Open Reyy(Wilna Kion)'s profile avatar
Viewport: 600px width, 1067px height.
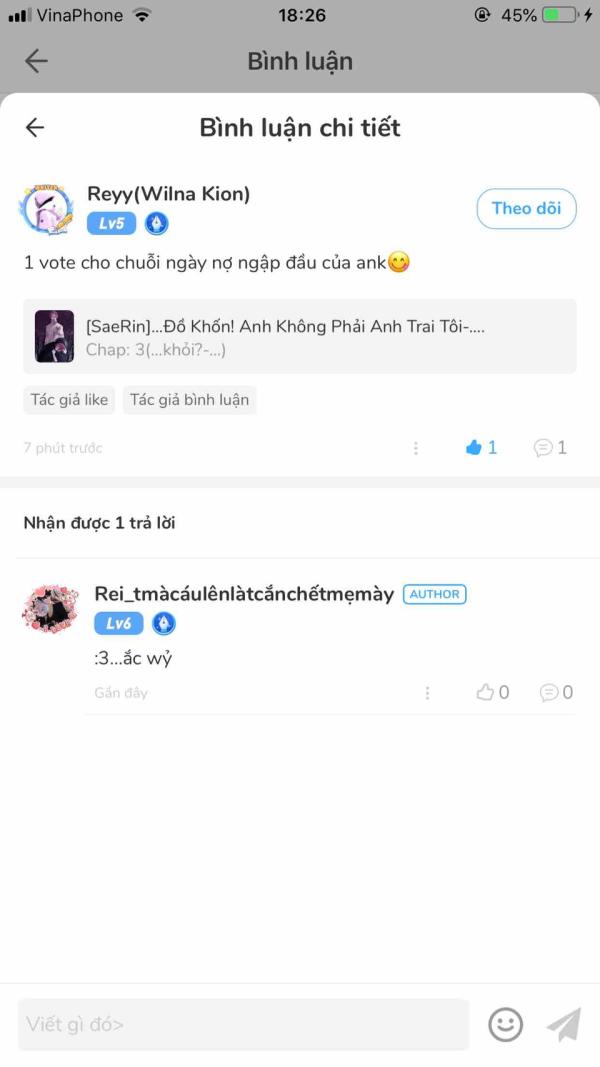click(46, 209)
